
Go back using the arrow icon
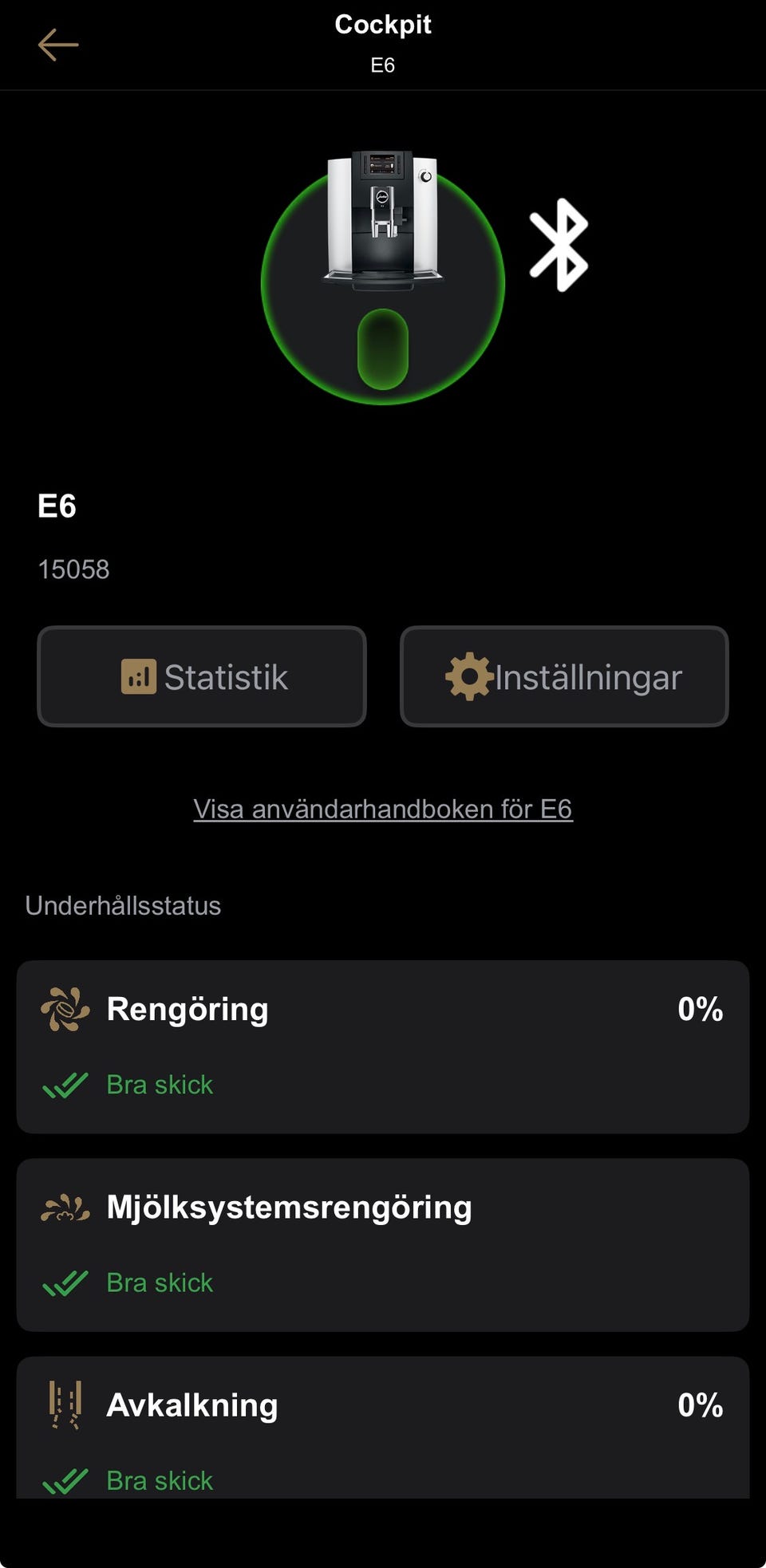pyautogui.click(x=58, y=45)
